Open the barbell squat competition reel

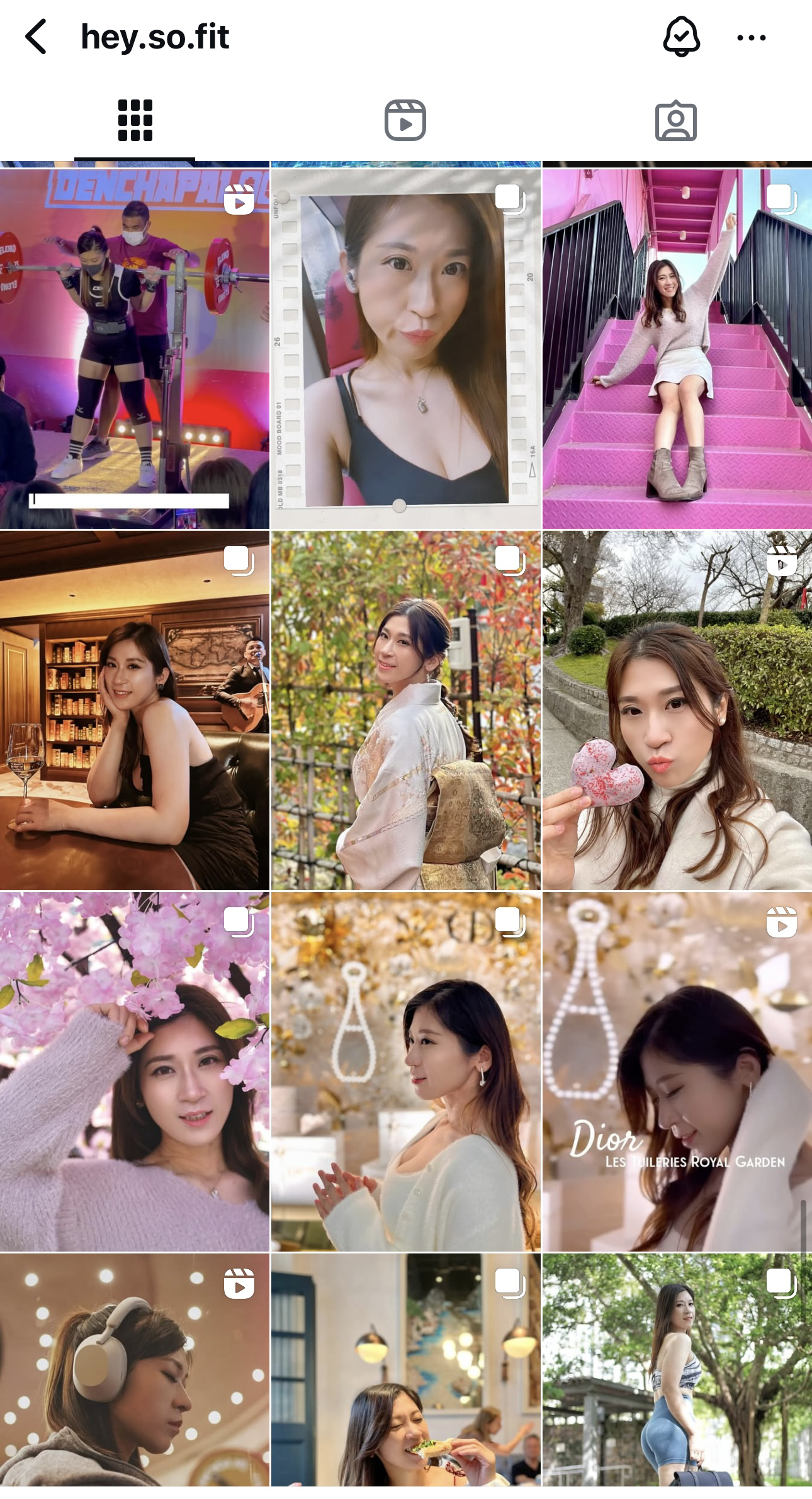[135, 348]
